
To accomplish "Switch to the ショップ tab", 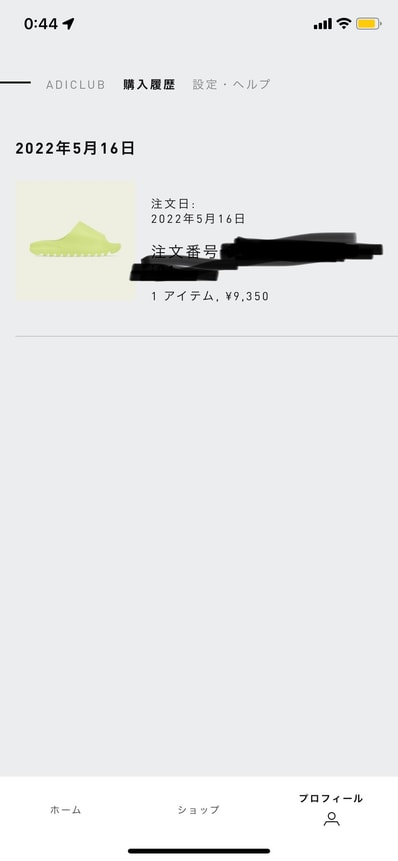I will [x=198, y=809].
